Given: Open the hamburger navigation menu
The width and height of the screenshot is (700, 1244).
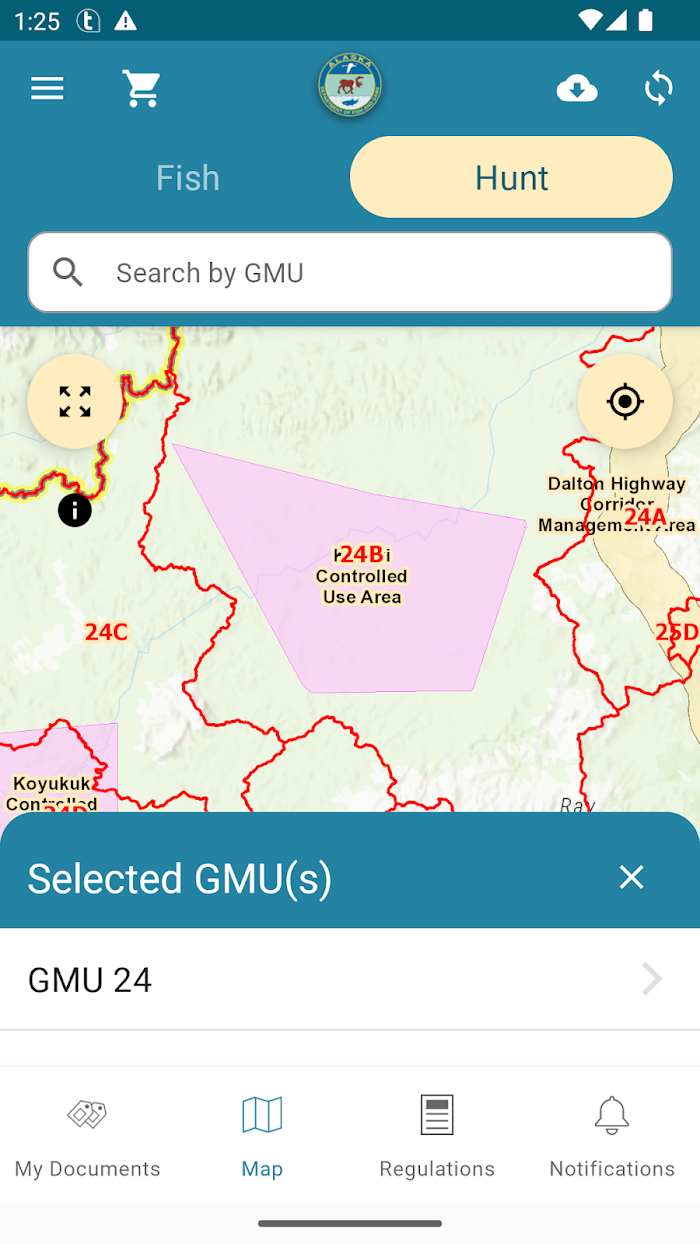Looking at the screenshot, I should (47, 89).
